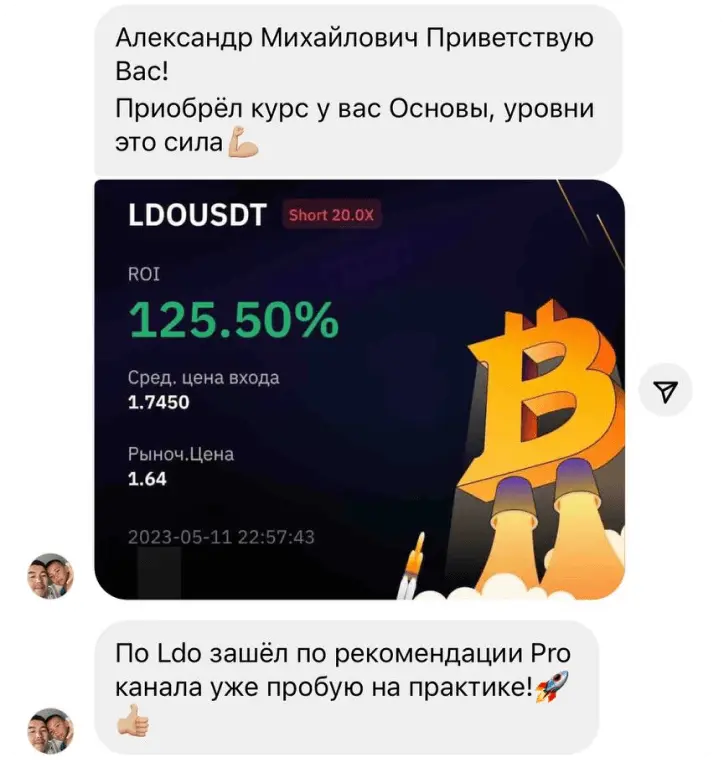Open sender's avatar beside the LDOUSDT image

50,576
